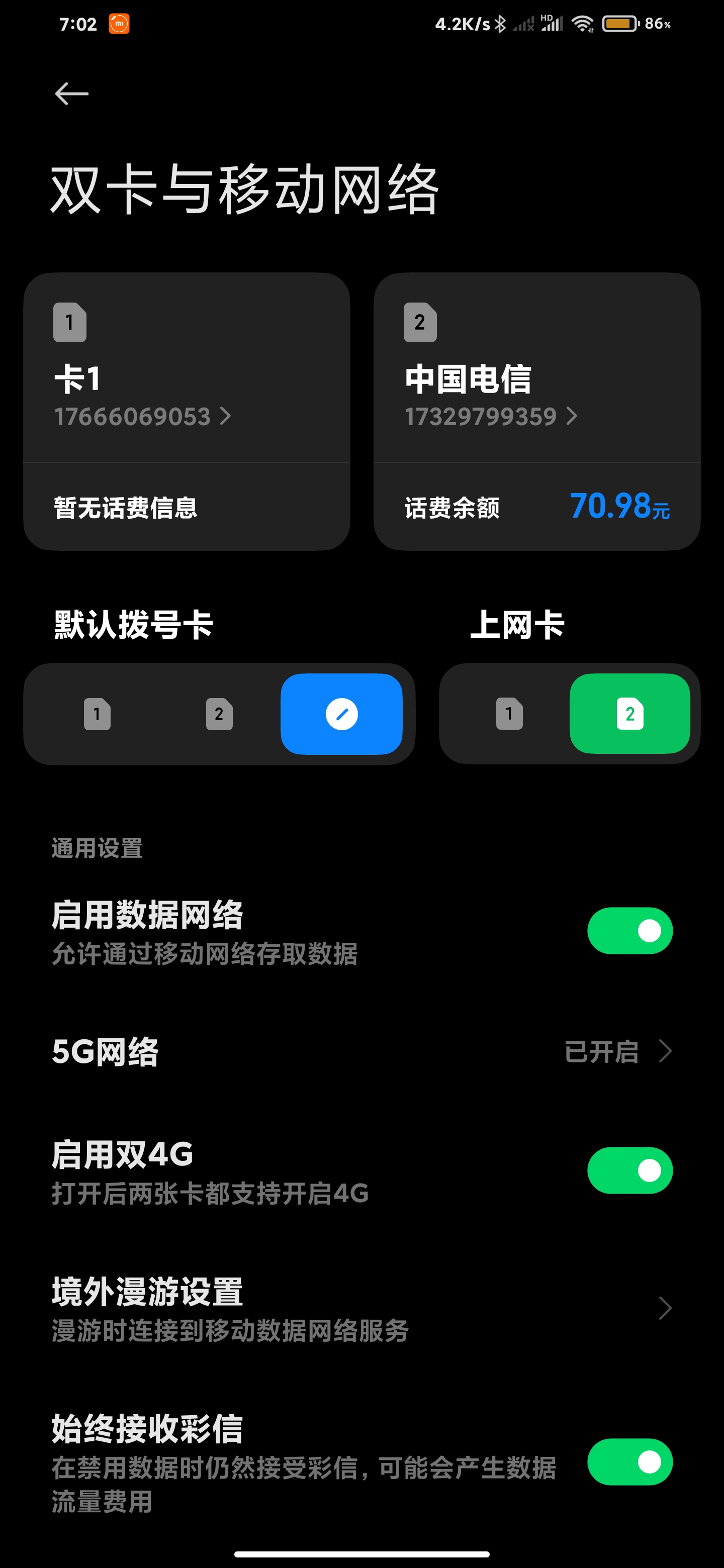
Task: Set SIM 1 as 默认拨号卡
Action: click(x=98, y=714)
